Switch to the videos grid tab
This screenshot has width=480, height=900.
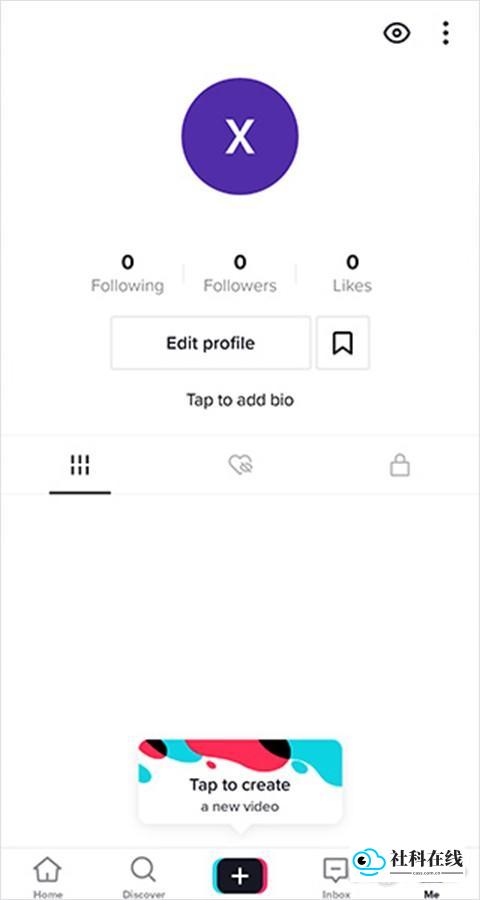click(x=80, y=465)
